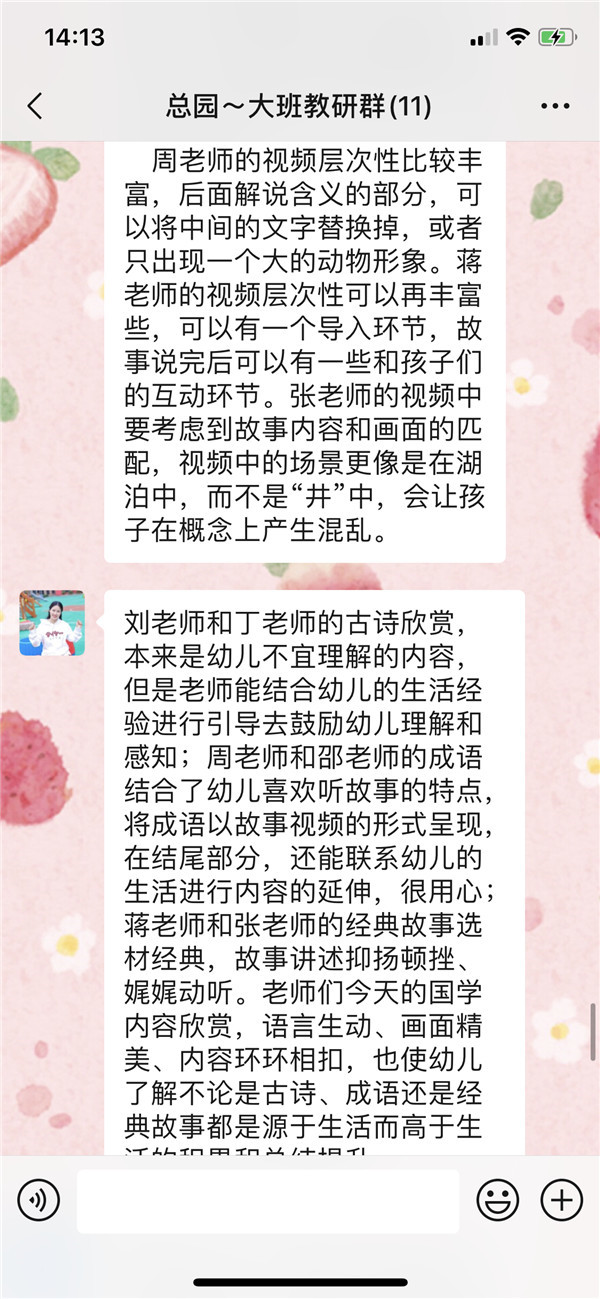Go back from the group chat
Viewport: 600px width, 1299px height.
[x=35, y=107]
